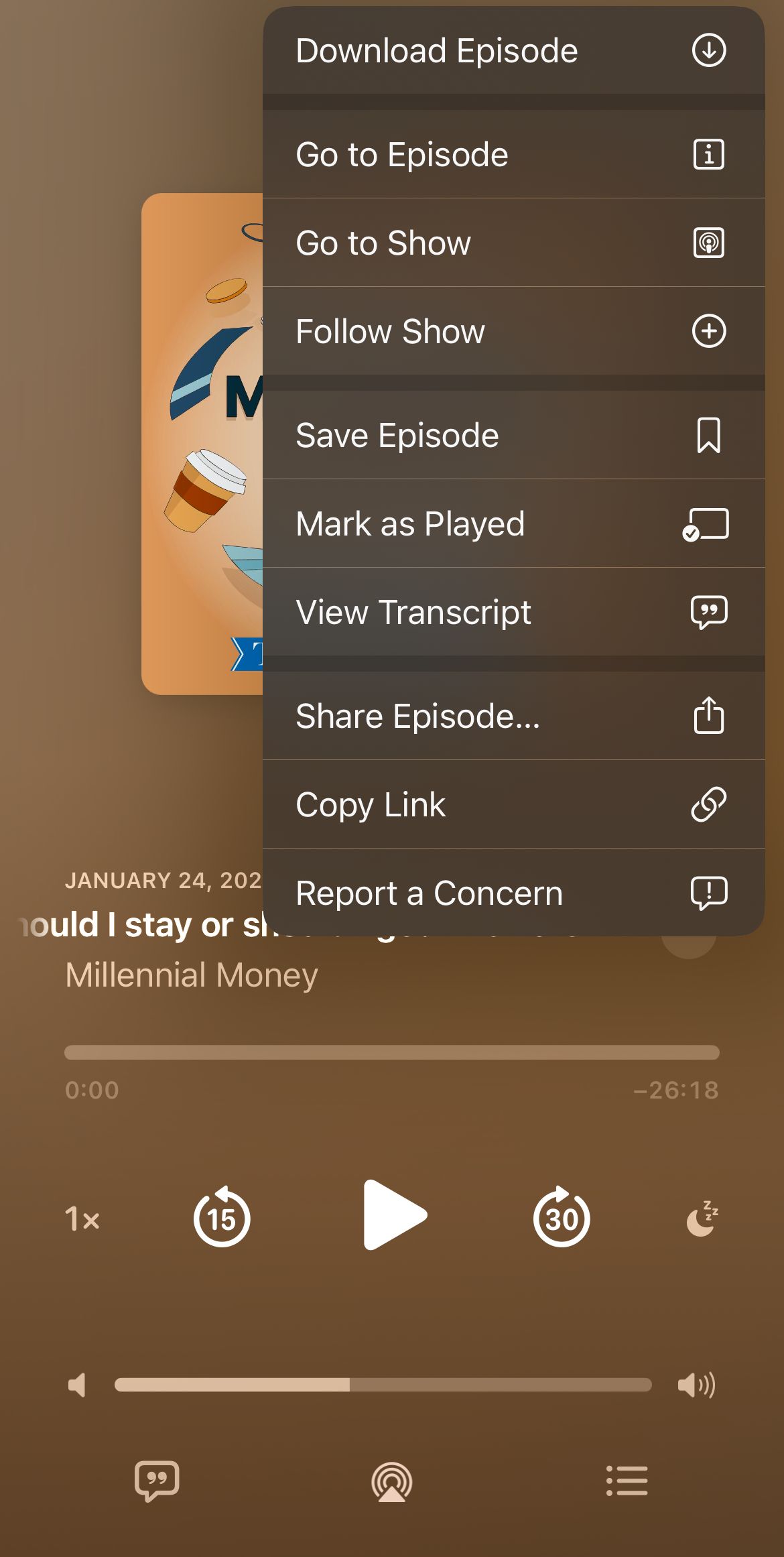Tap the episode progress bar

(x=391, y=1052)
